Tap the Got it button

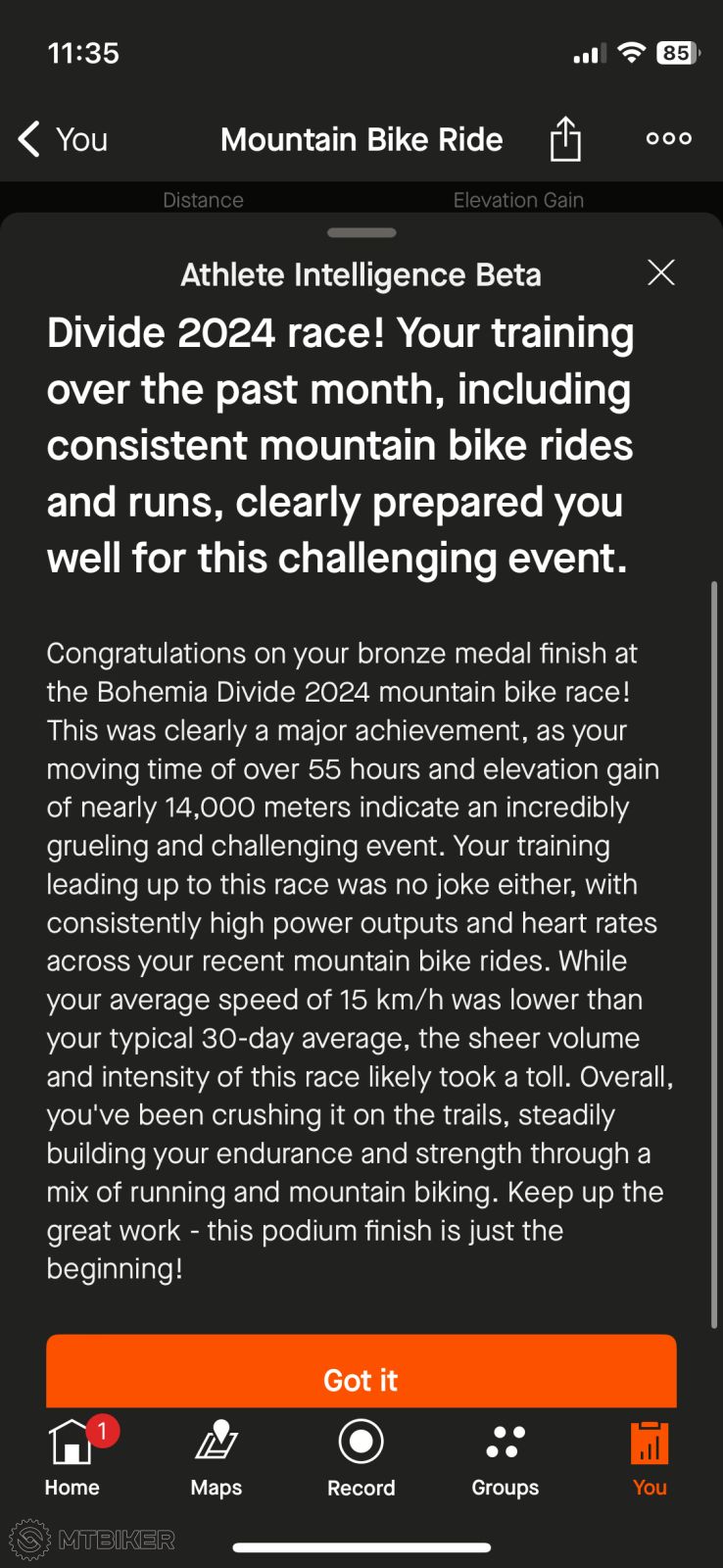[x=361, y=1377]
